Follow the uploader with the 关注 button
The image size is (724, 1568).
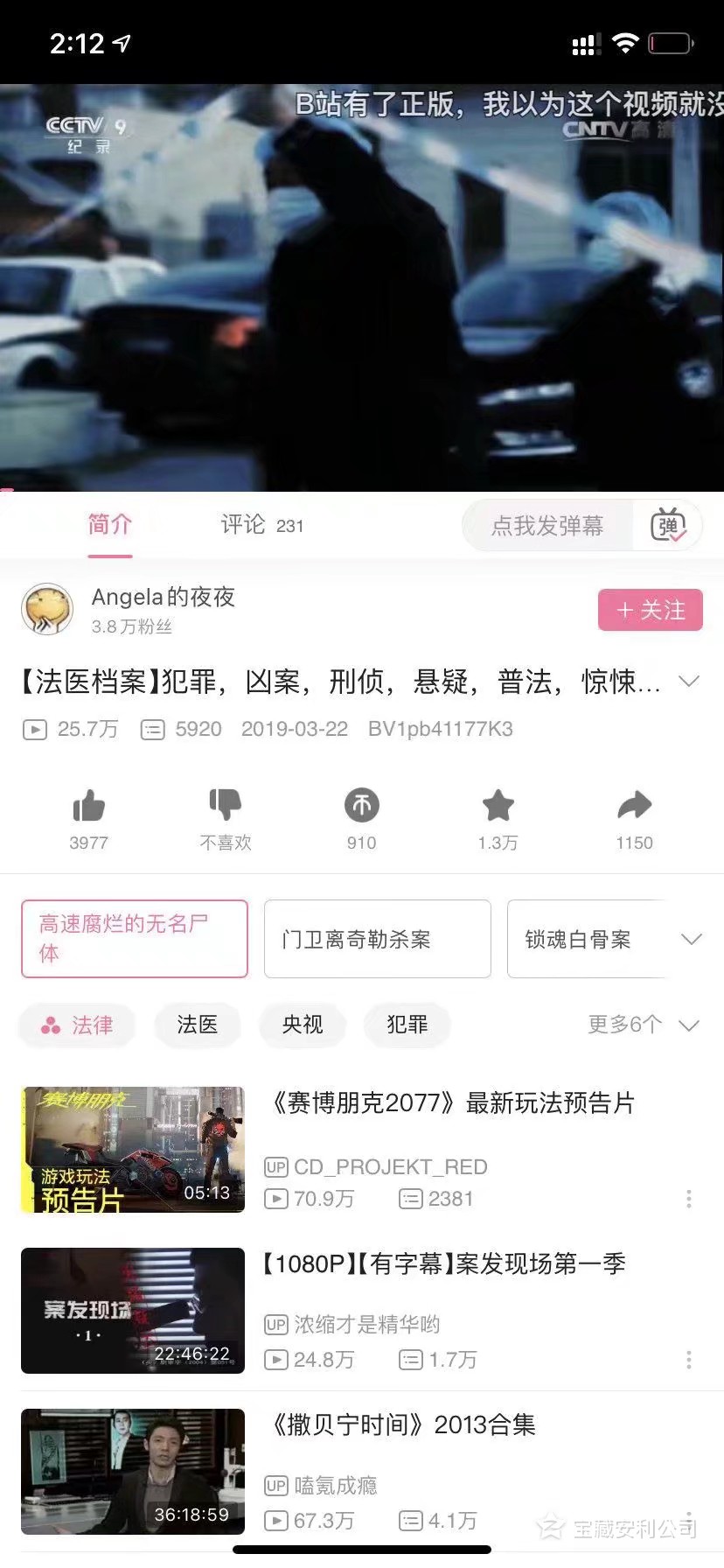(651, 609)
